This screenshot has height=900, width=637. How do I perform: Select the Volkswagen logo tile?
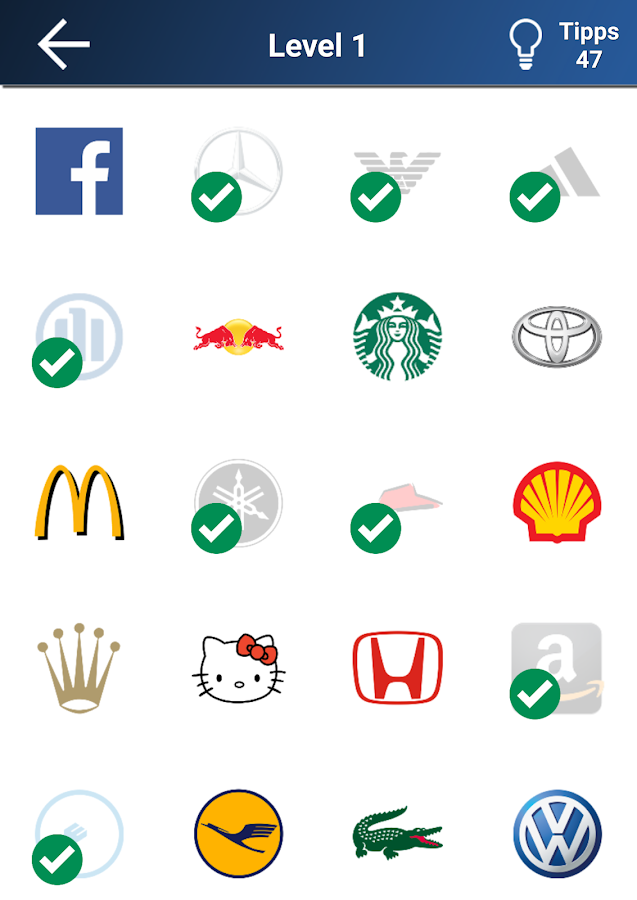point(556,833)
